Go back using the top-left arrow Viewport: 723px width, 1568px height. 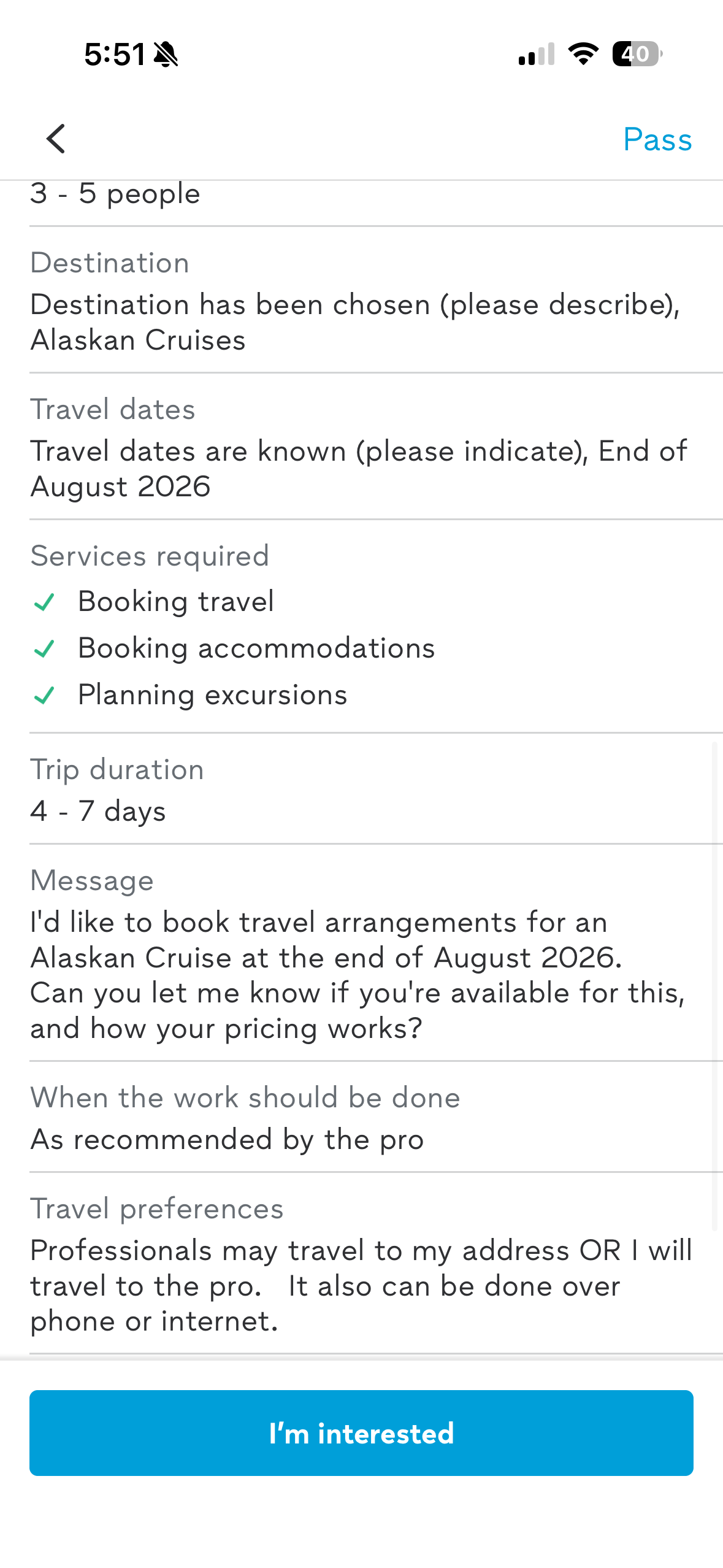[56, 139]
